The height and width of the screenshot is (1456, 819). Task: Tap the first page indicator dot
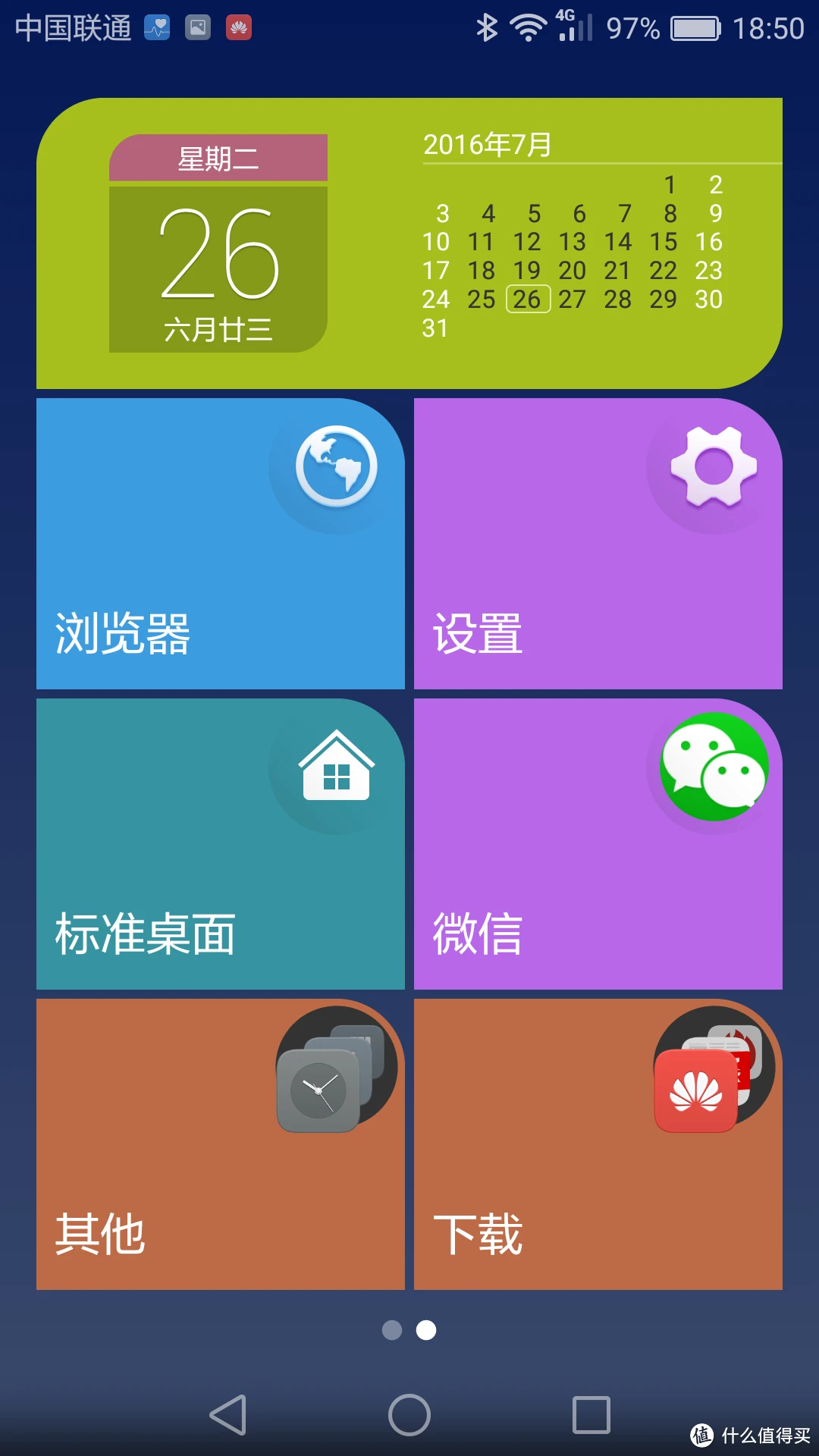[392, 1330]
